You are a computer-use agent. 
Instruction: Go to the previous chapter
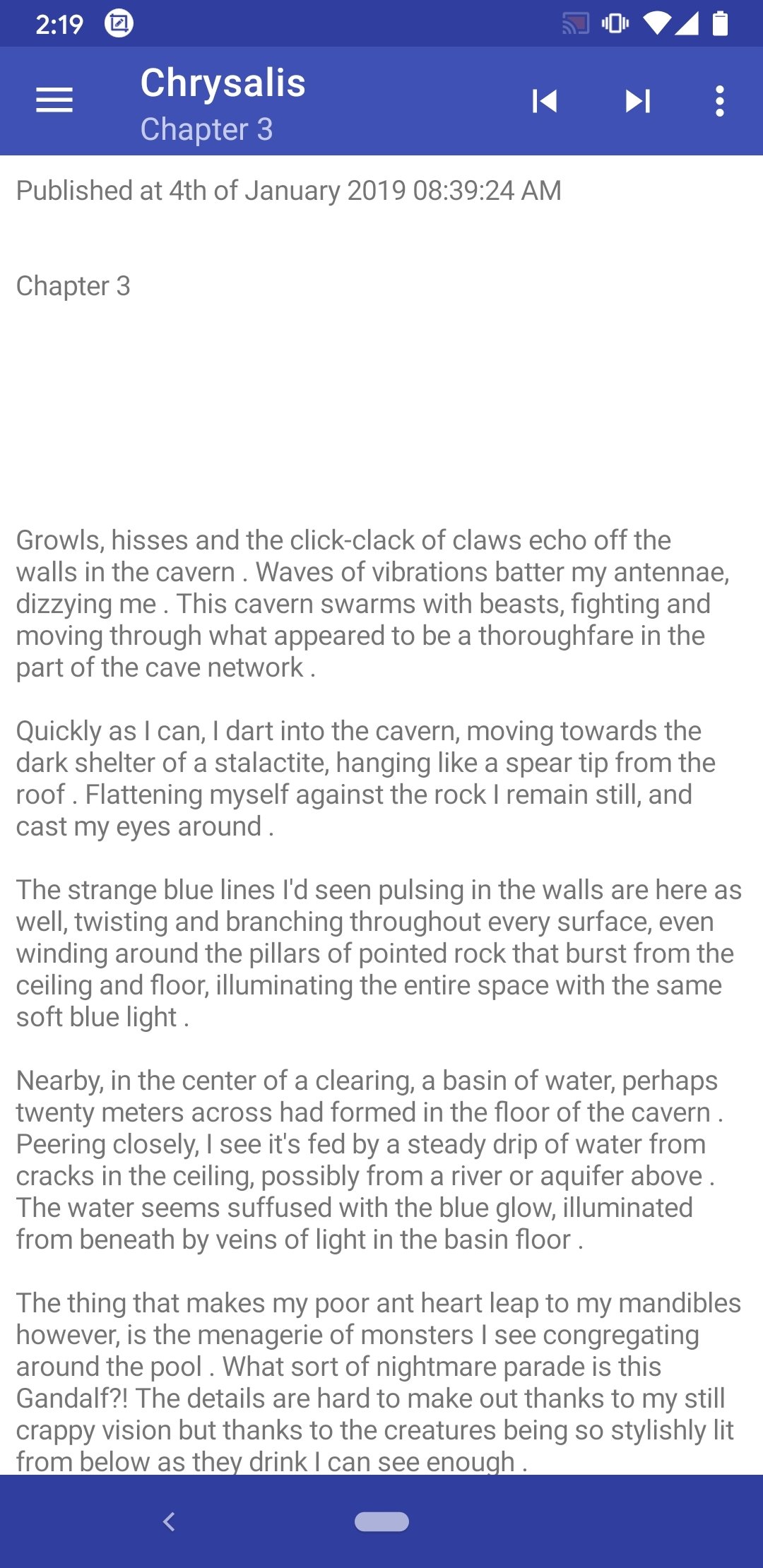(545, 101)
